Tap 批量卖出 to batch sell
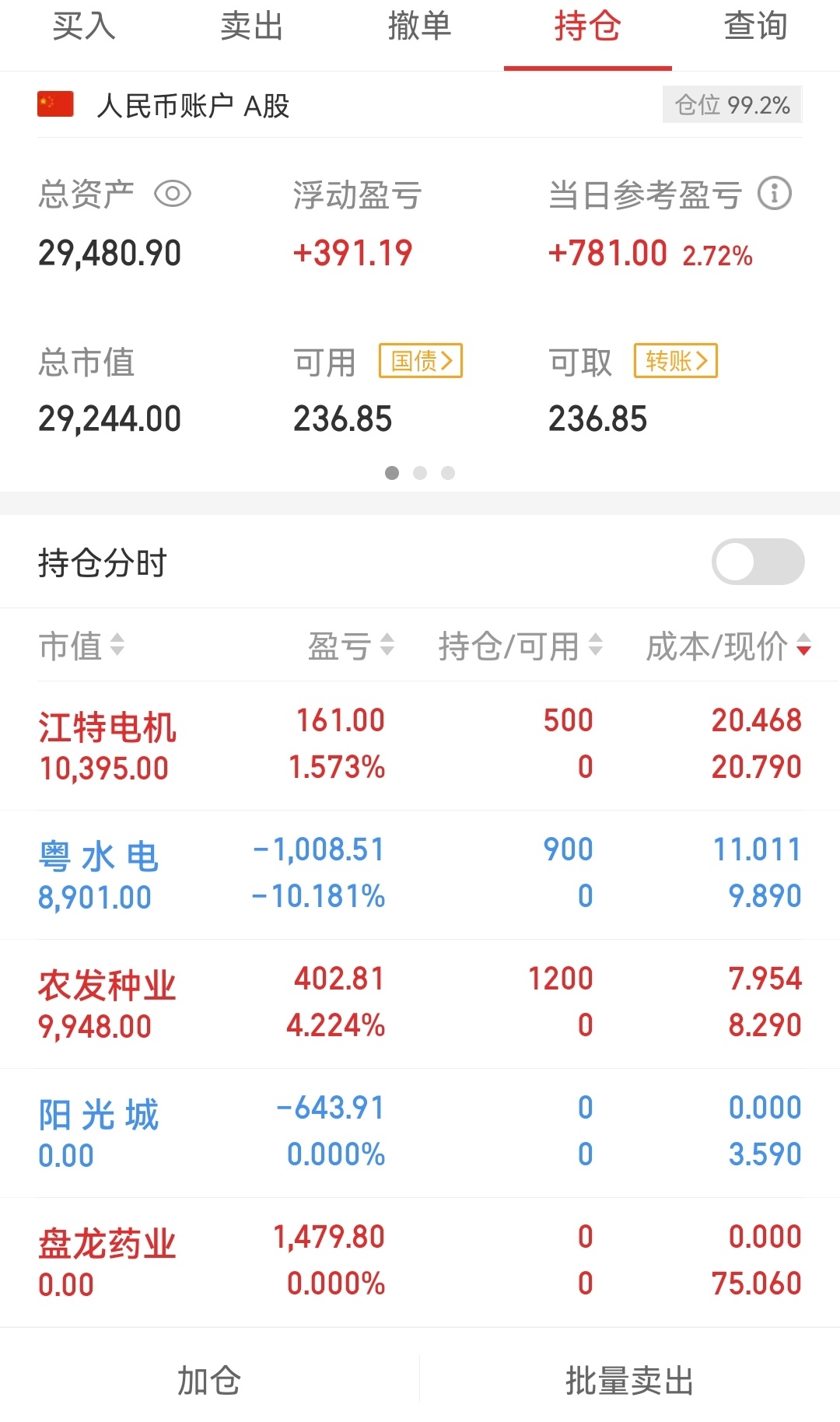 [630, 1381]
